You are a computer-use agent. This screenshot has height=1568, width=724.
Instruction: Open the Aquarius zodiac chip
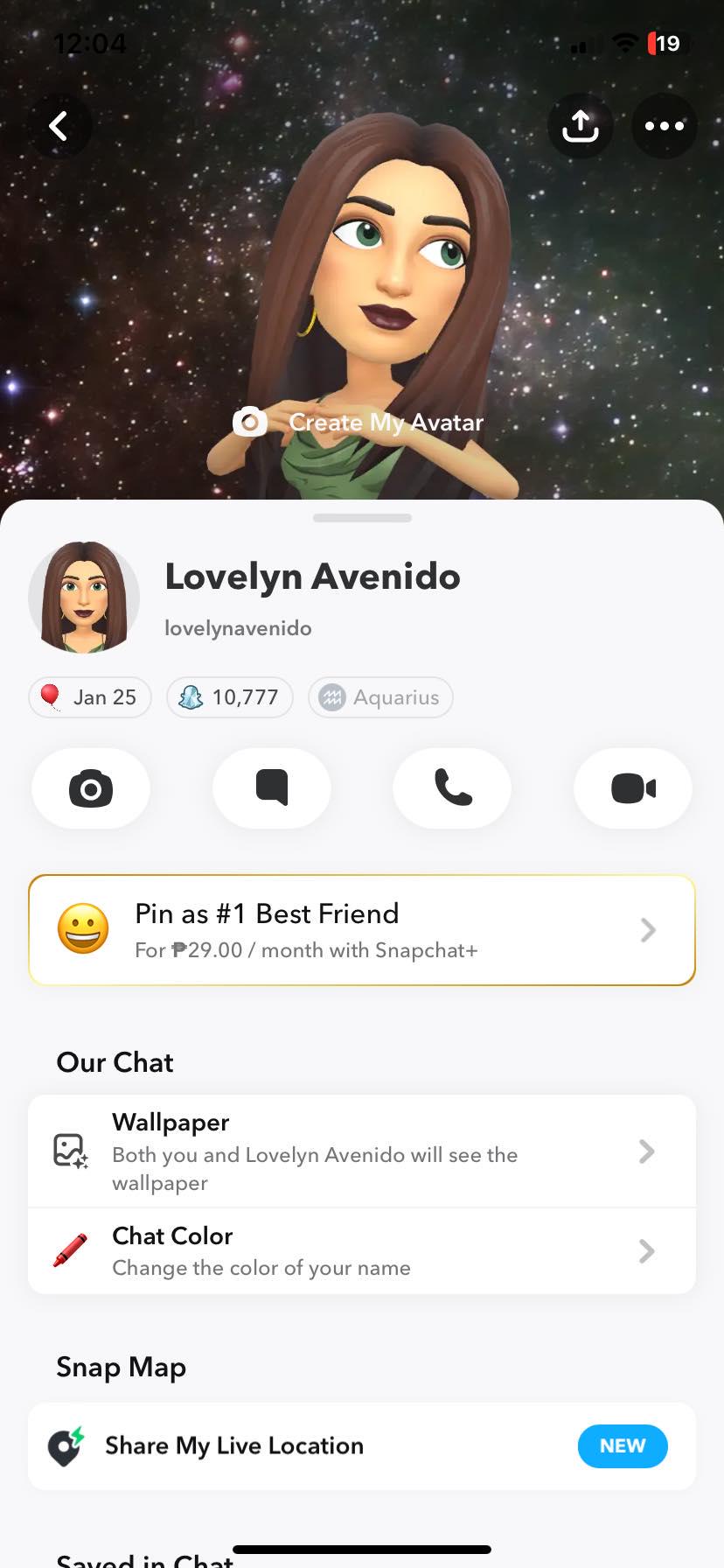(x=380, y=697)
